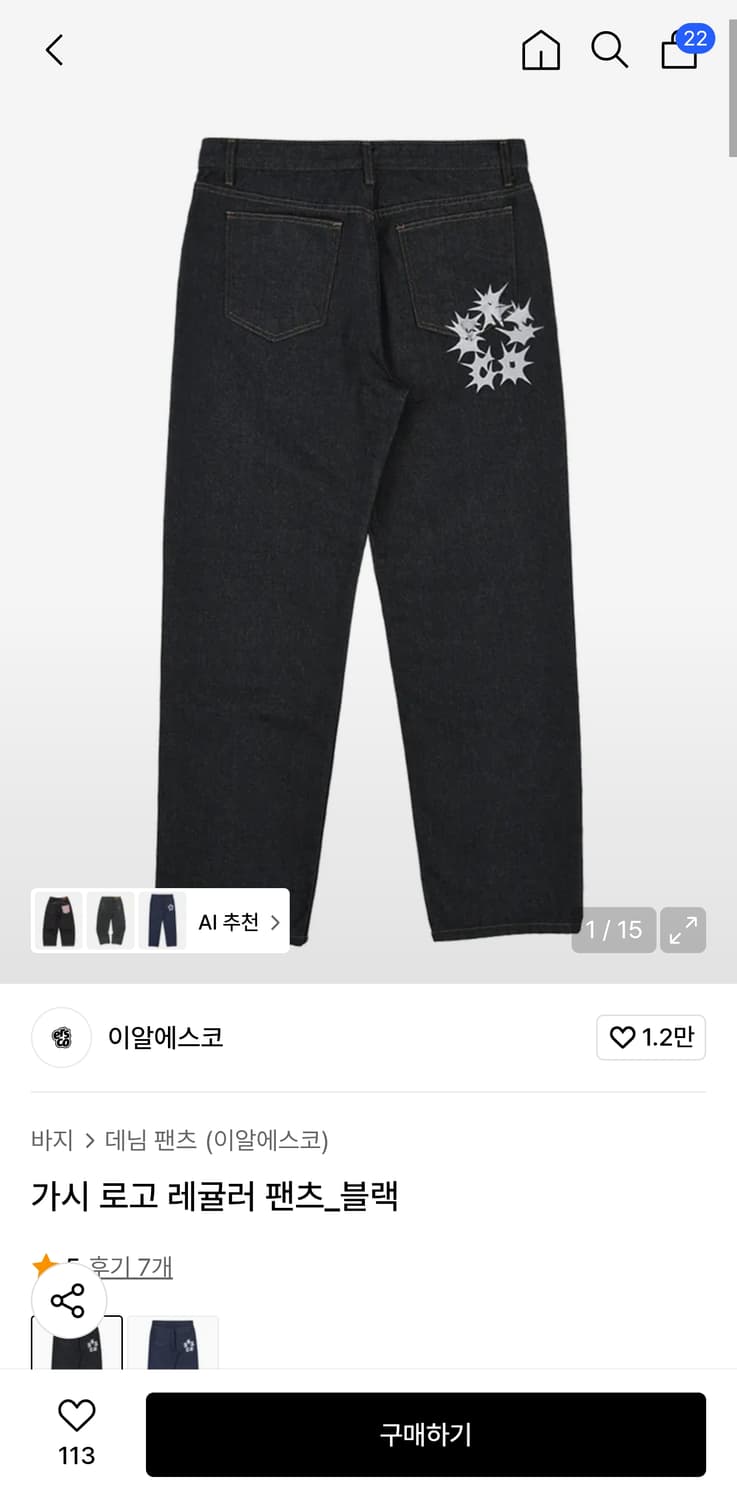Select the navy pants color thumbnail
Image resolution: width=737 pixels, height=1500 pixels.
click(172, 1350)
